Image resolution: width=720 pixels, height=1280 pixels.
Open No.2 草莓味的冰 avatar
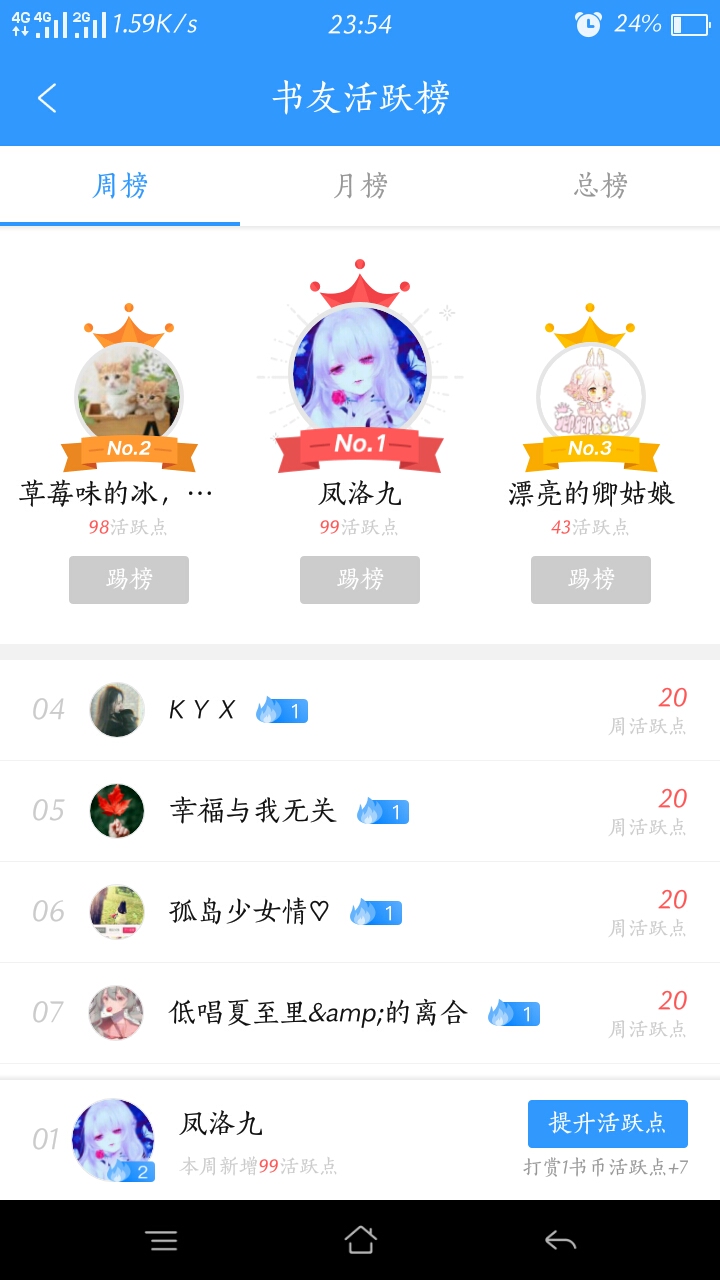(x=129, y=393)
